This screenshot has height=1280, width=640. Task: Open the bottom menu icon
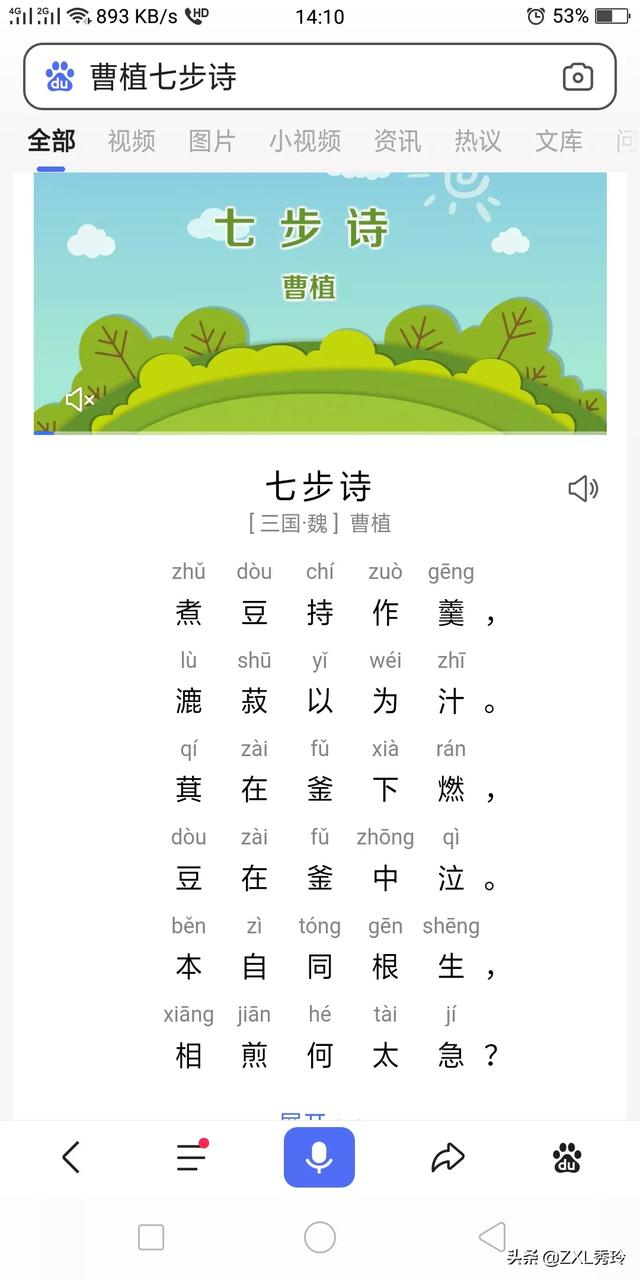click(x=191, y=1157)
